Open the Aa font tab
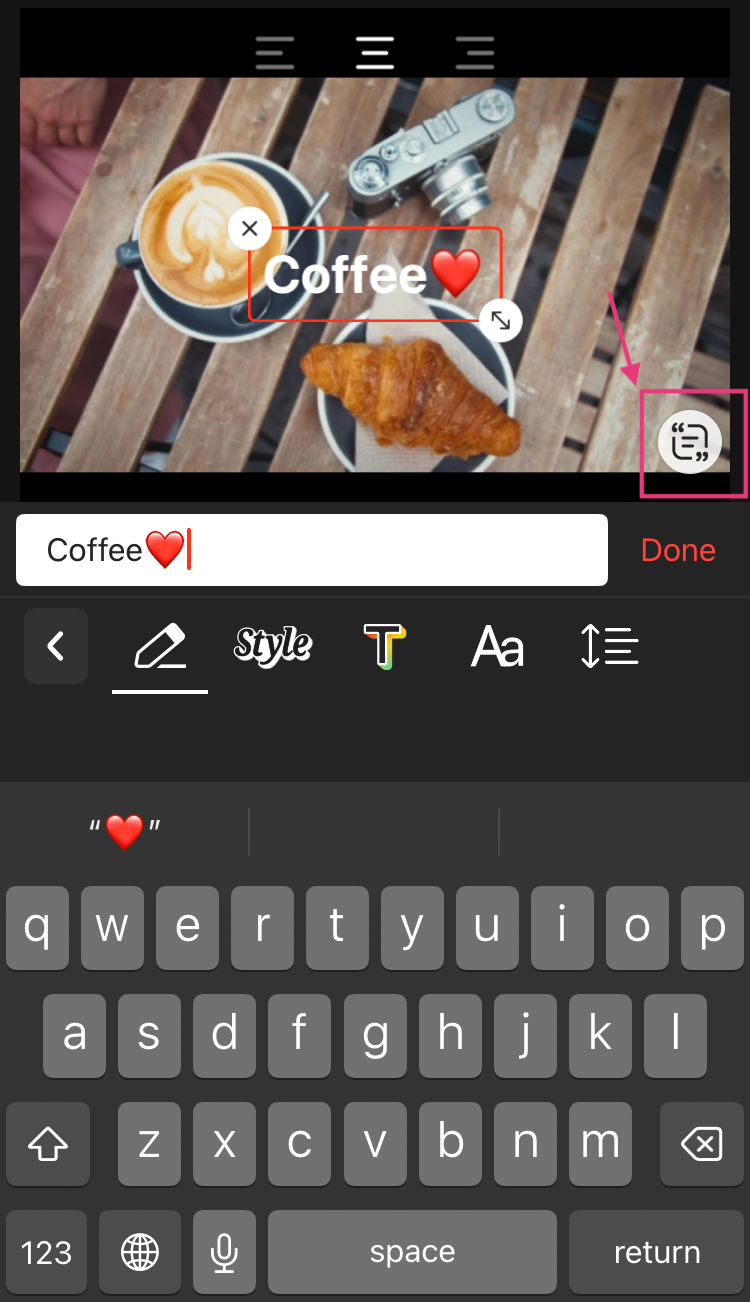The height and width of the screenshot is (1302, 750). 497,647
